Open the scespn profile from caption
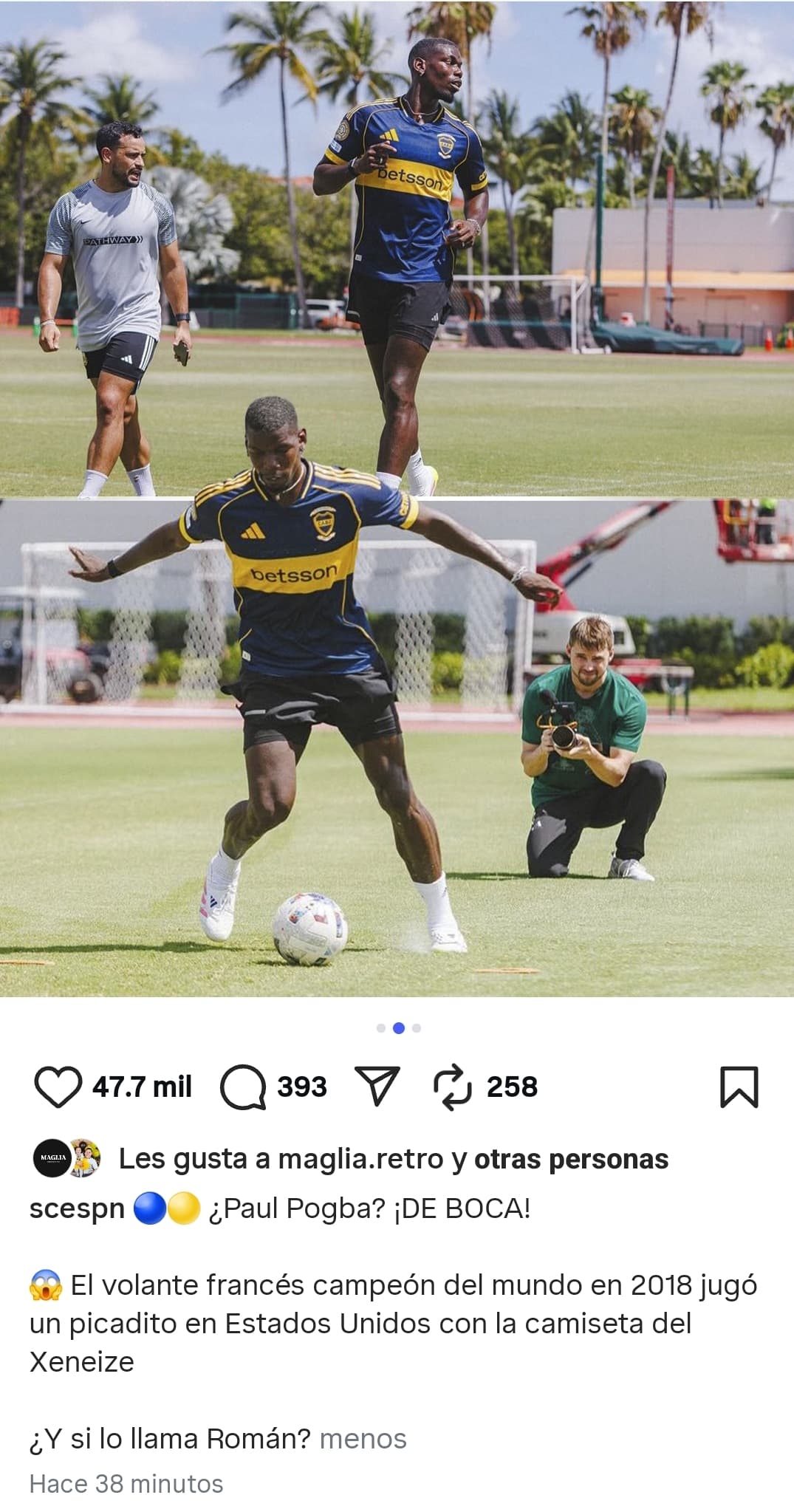 pos(77,1209)
